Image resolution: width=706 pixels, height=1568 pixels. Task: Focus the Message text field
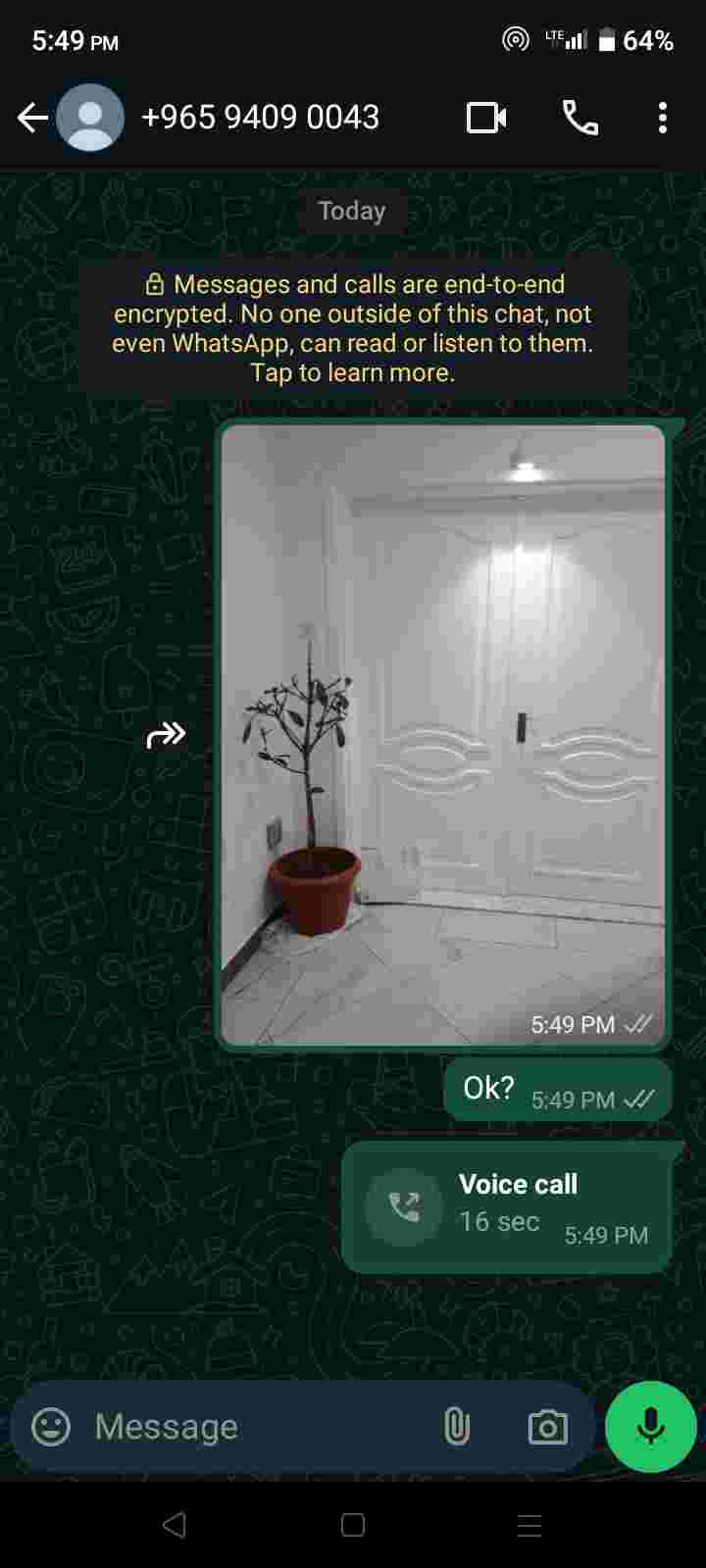click(x=255, y=1427)
